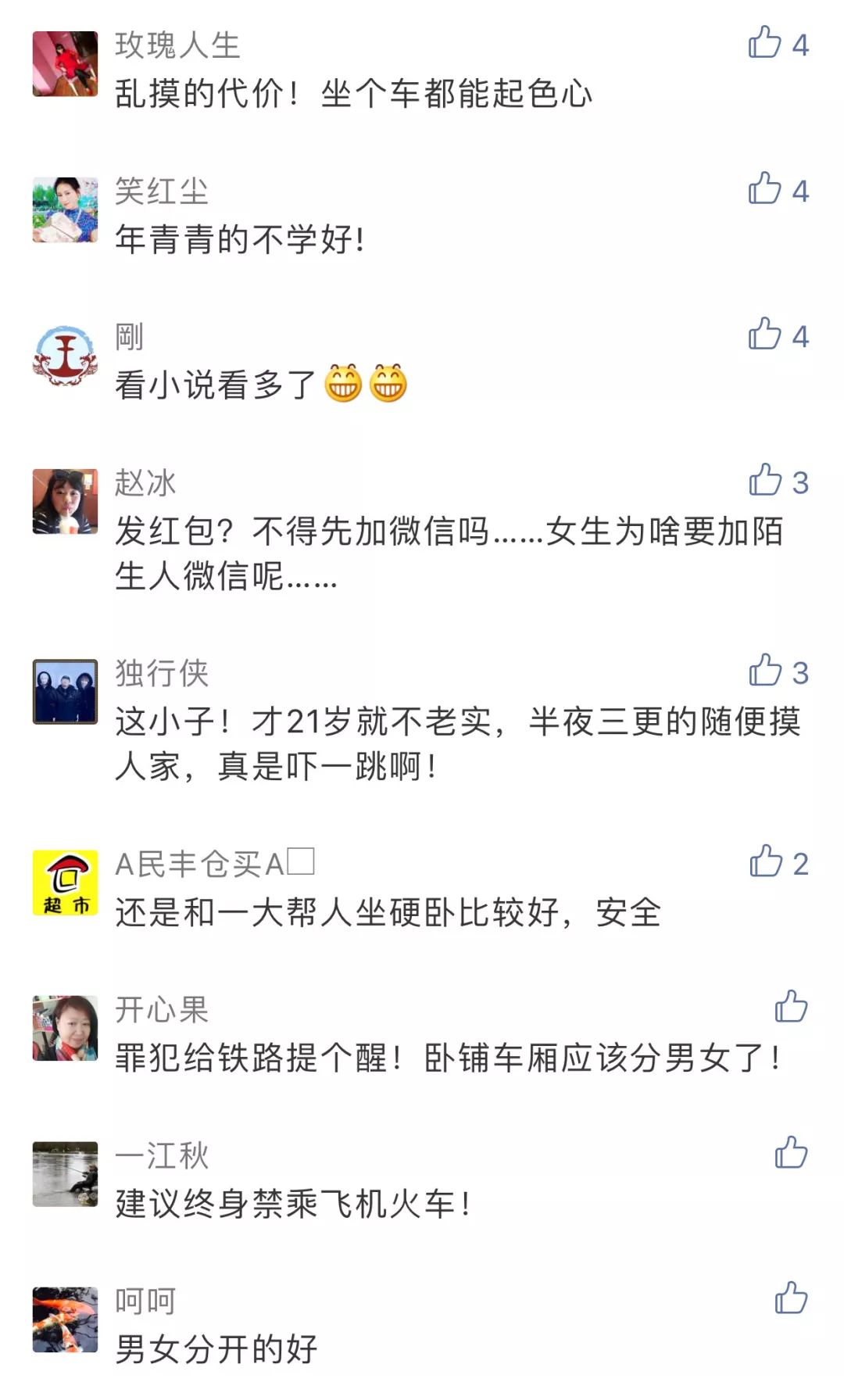This screenshot has height=1400, width=844.
Task: Like the comment by 呵呵
Action: (x=791, y=1299)
